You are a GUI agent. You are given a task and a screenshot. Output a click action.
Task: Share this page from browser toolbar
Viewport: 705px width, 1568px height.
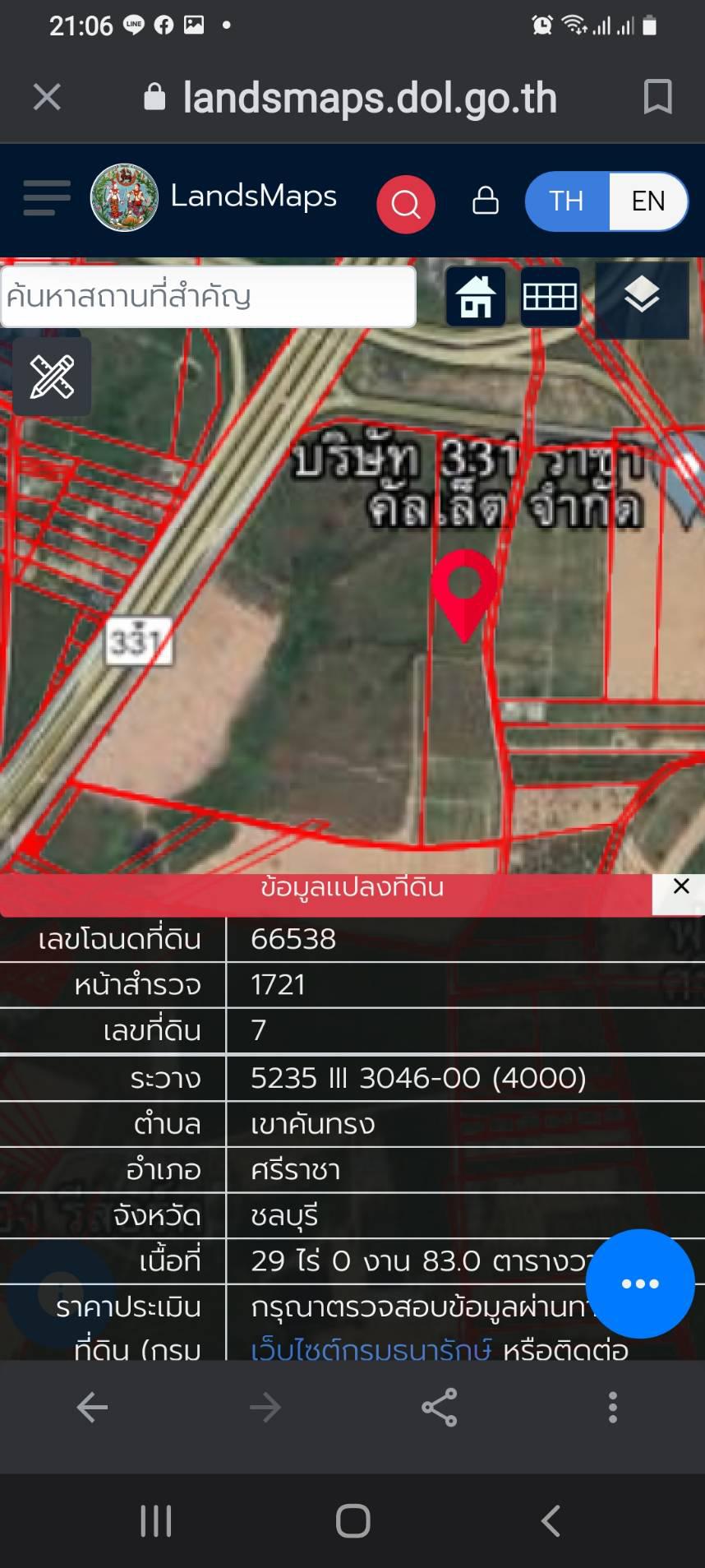pos(439,1408)
